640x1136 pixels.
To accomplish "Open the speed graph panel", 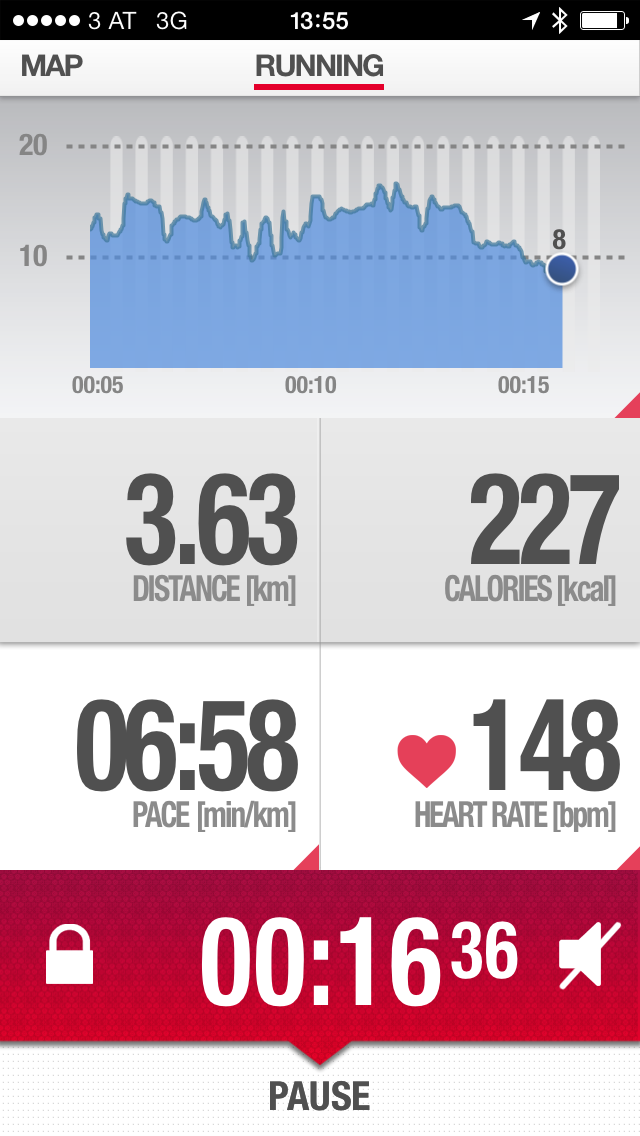I will point(320,257).
